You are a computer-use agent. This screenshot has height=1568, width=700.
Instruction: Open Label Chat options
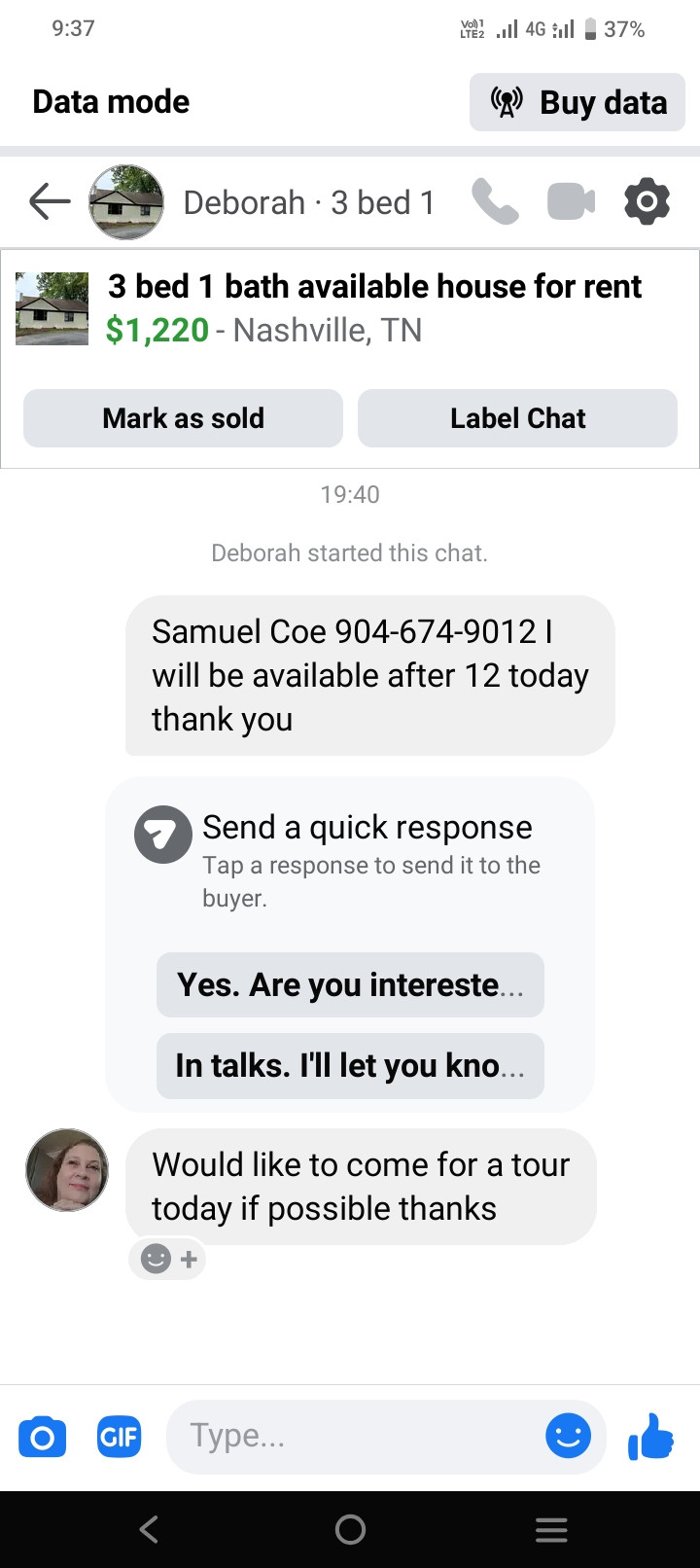[517, 418]
